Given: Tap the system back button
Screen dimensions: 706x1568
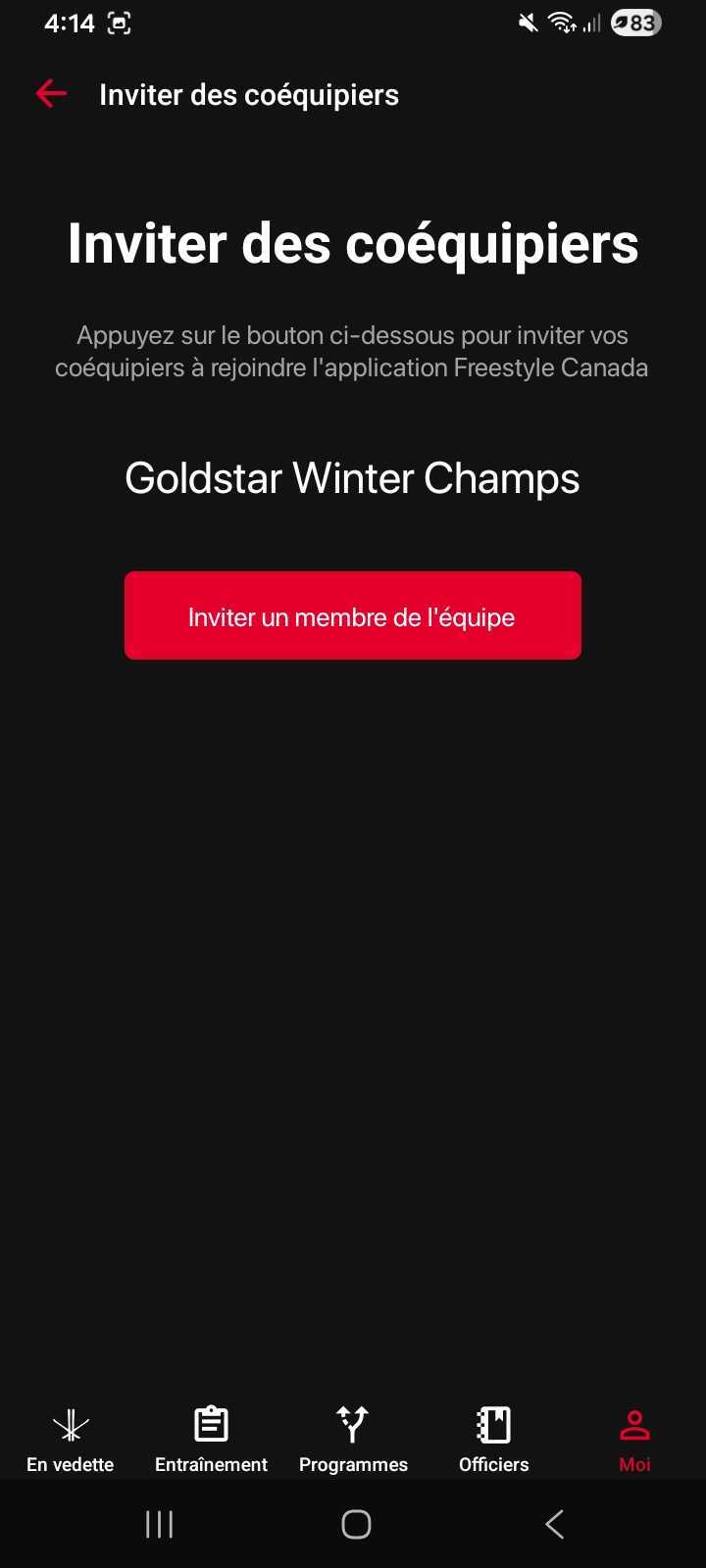Looking at the screenshot, I should click(x=554, y=1524).
